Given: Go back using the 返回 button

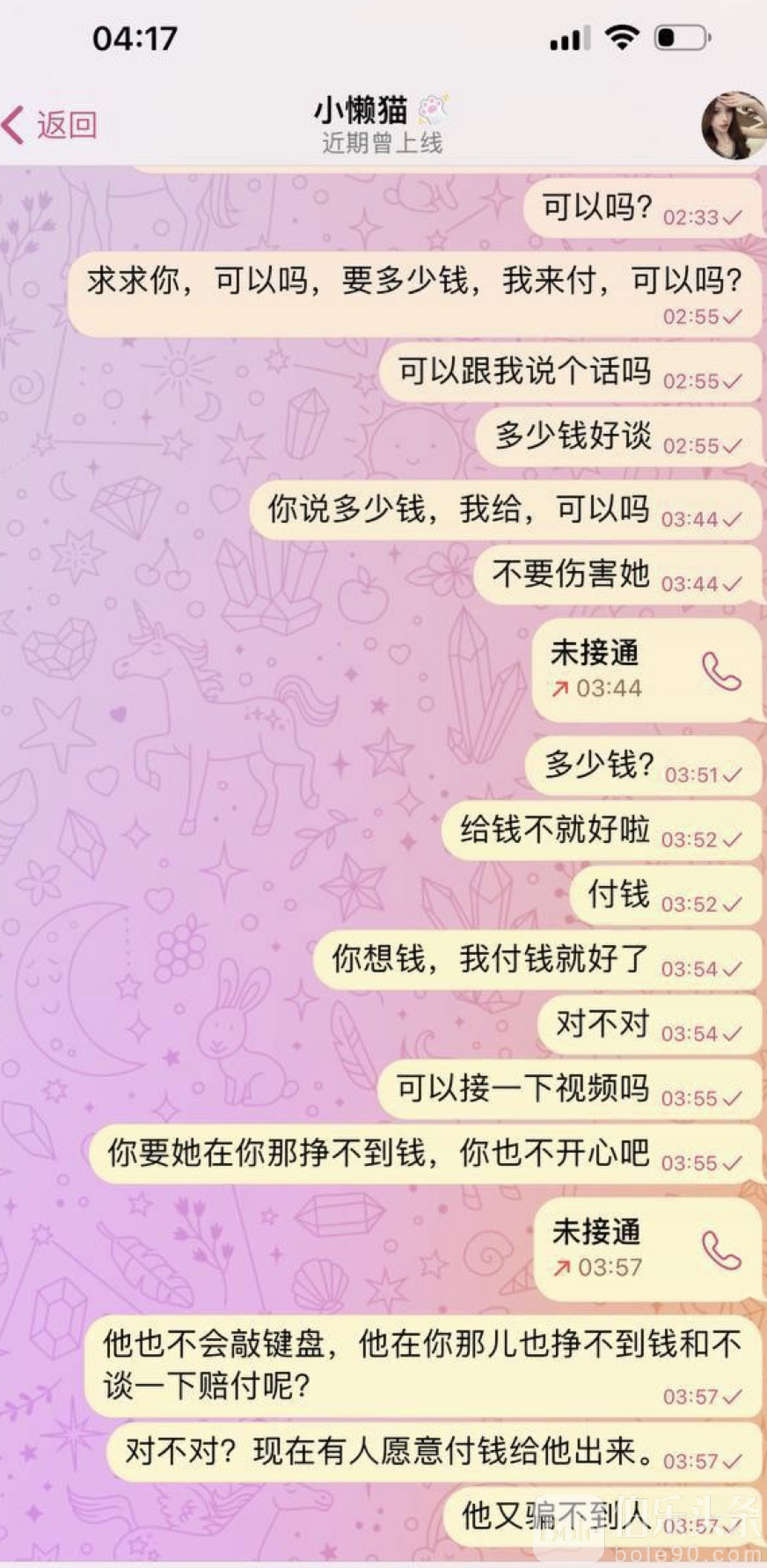Looking at the screenshot, I should coord(51,125).
